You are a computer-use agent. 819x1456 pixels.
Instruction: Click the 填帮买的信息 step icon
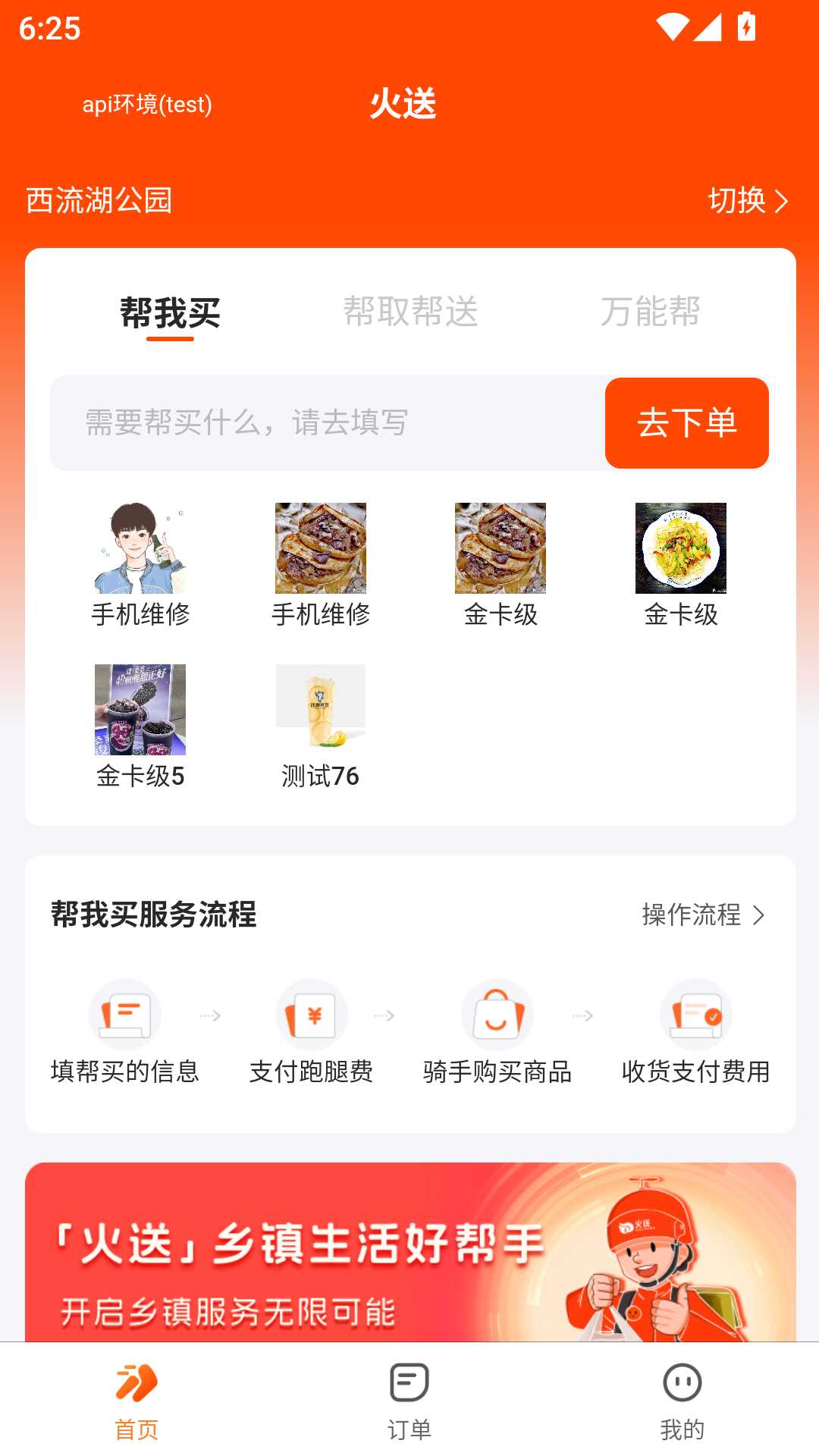[124, 1014]
